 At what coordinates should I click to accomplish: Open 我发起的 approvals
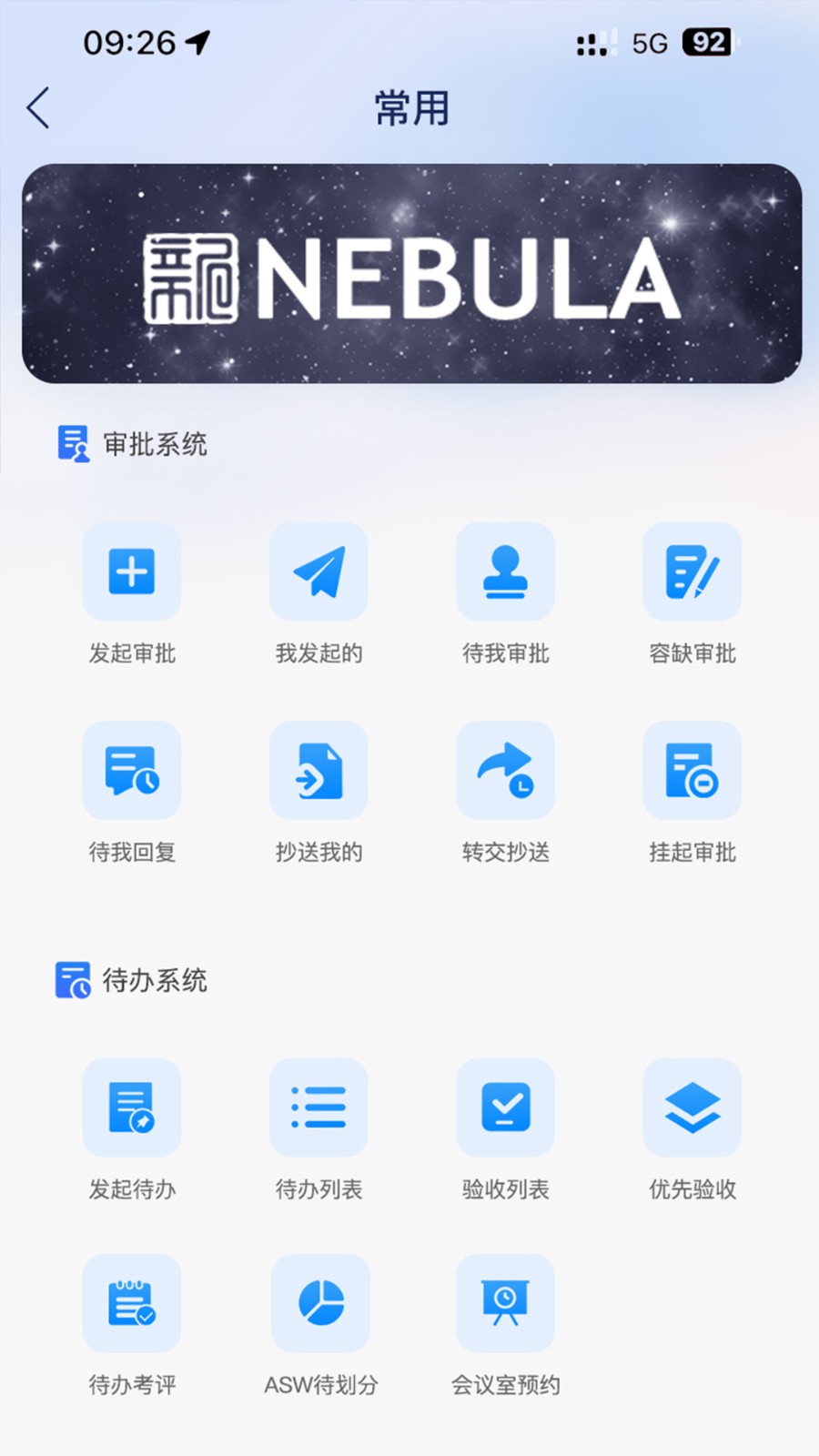[318, 572]
